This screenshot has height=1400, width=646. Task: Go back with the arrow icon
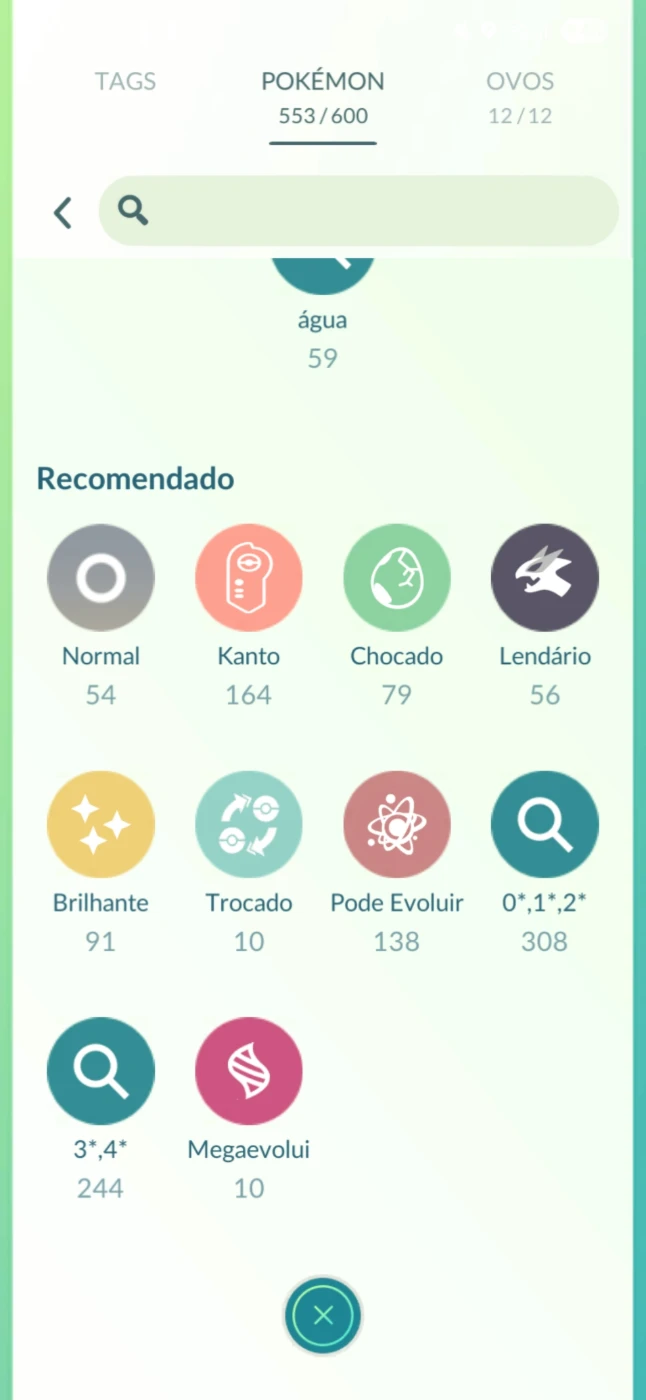(x=63, y=212)
